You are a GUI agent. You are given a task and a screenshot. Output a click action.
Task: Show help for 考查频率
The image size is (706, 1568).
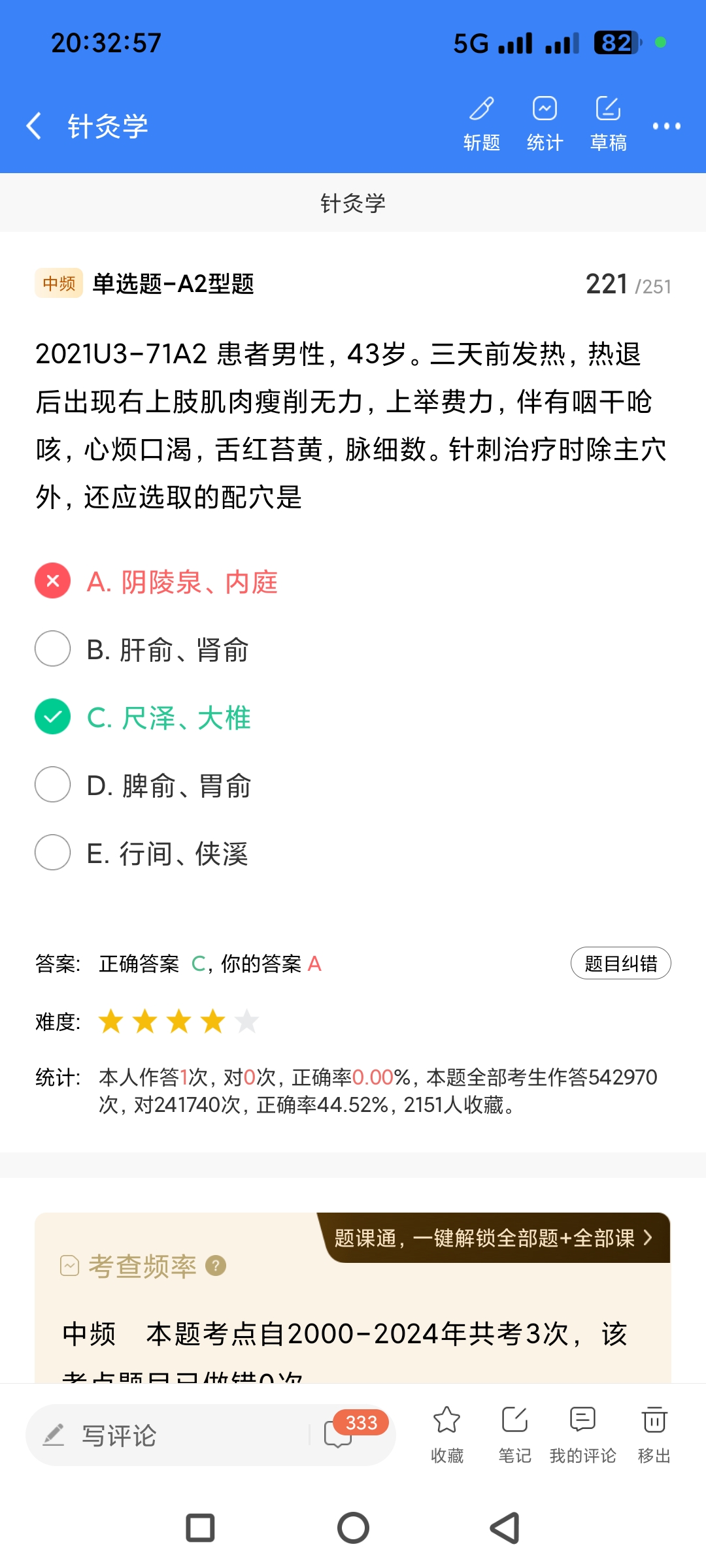[216, 1266]
